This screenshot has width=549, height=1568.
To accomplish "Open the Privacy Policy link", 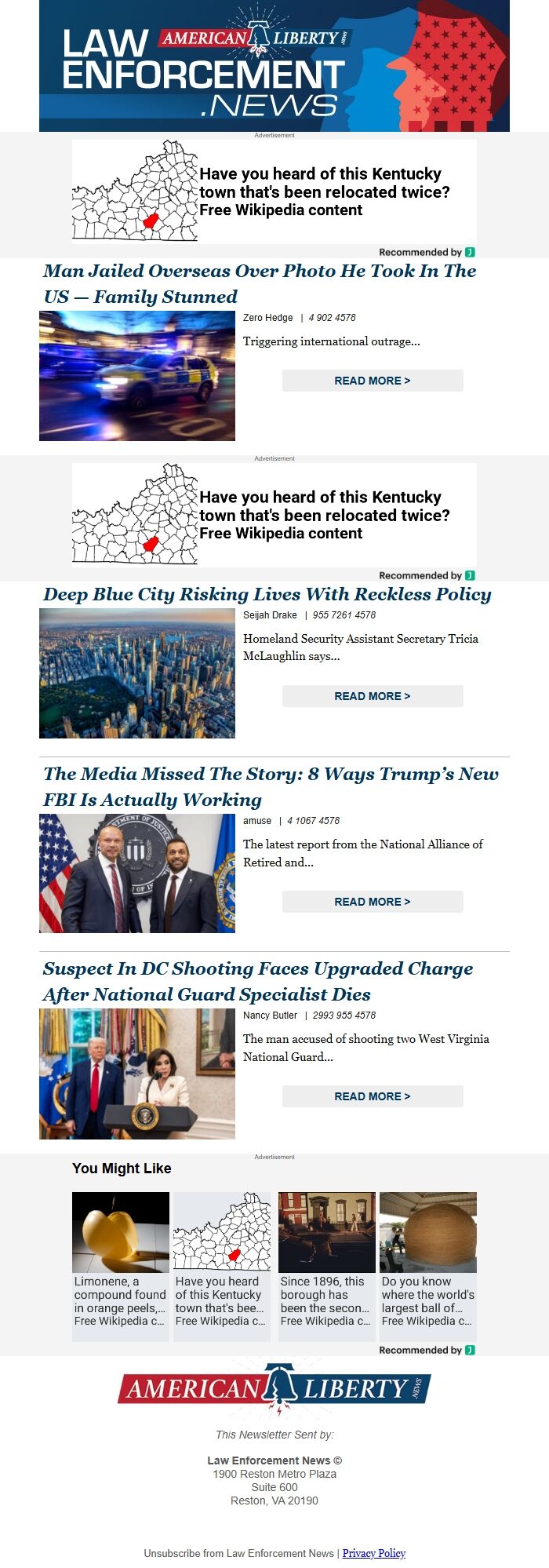I will 374,1553.
